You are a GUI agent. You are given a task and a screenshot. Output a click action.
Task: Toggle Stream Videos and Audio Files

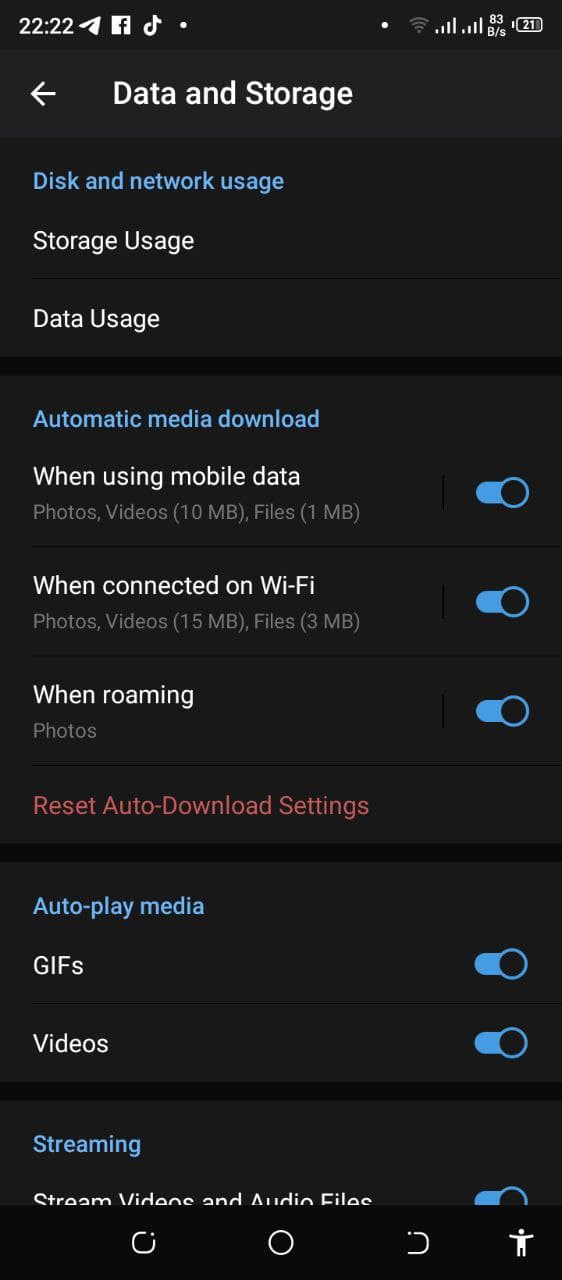pos(501,1196)
